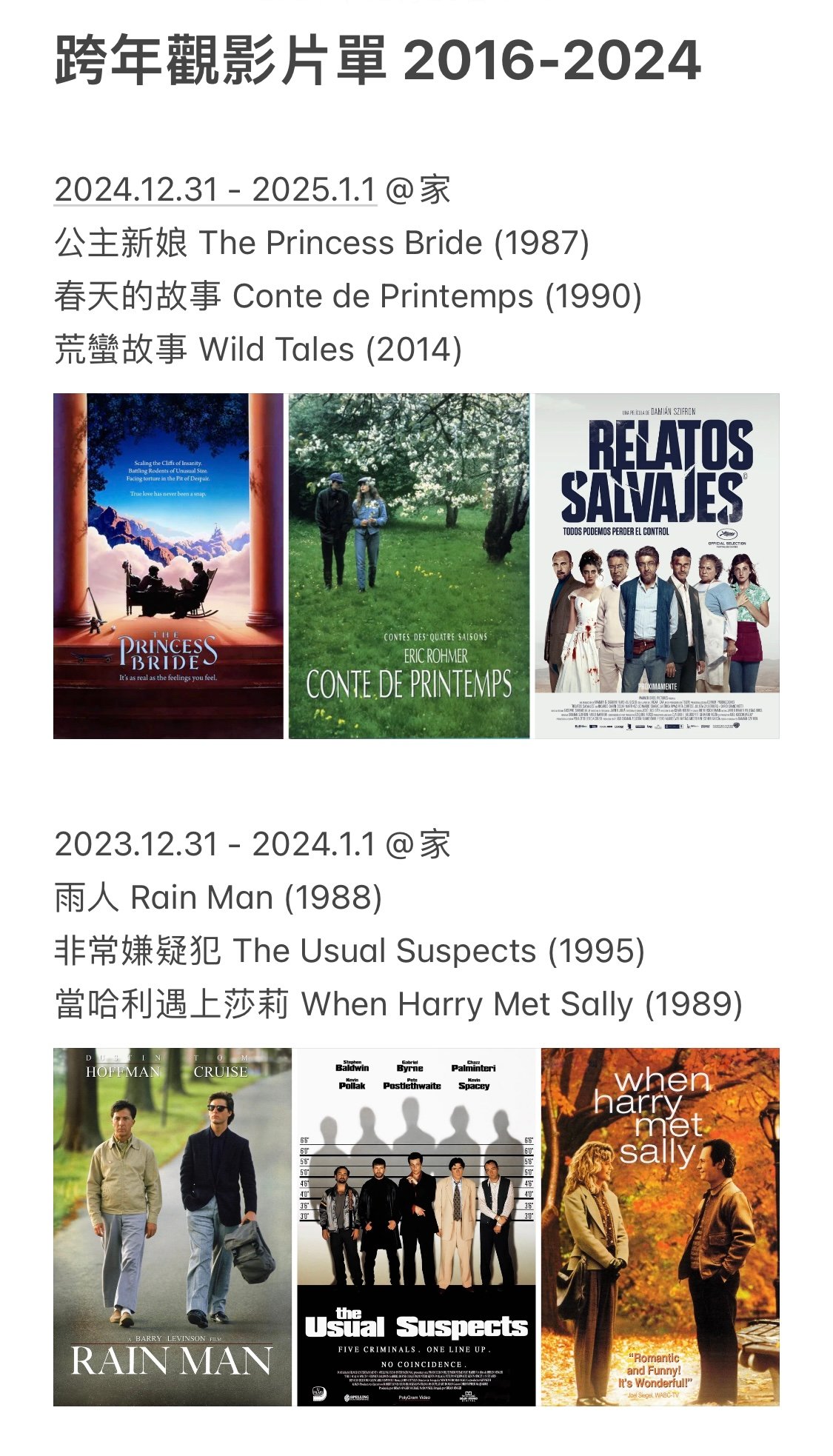This screenshot has width=833, height=1456.
Task: Open the underlined 2024.12.31 - 2025.1.1 date link
Action: [215, 190]
